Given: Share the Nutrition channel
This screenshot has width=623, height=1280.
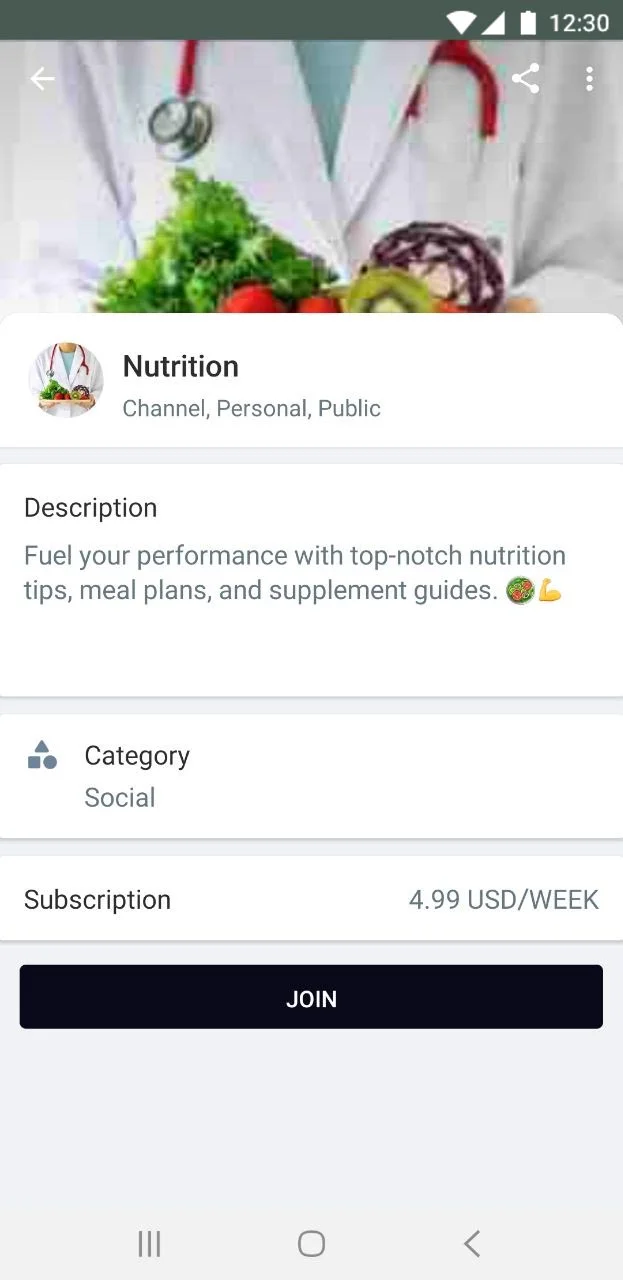Looking at the screenshot, I should click(525, 79).
